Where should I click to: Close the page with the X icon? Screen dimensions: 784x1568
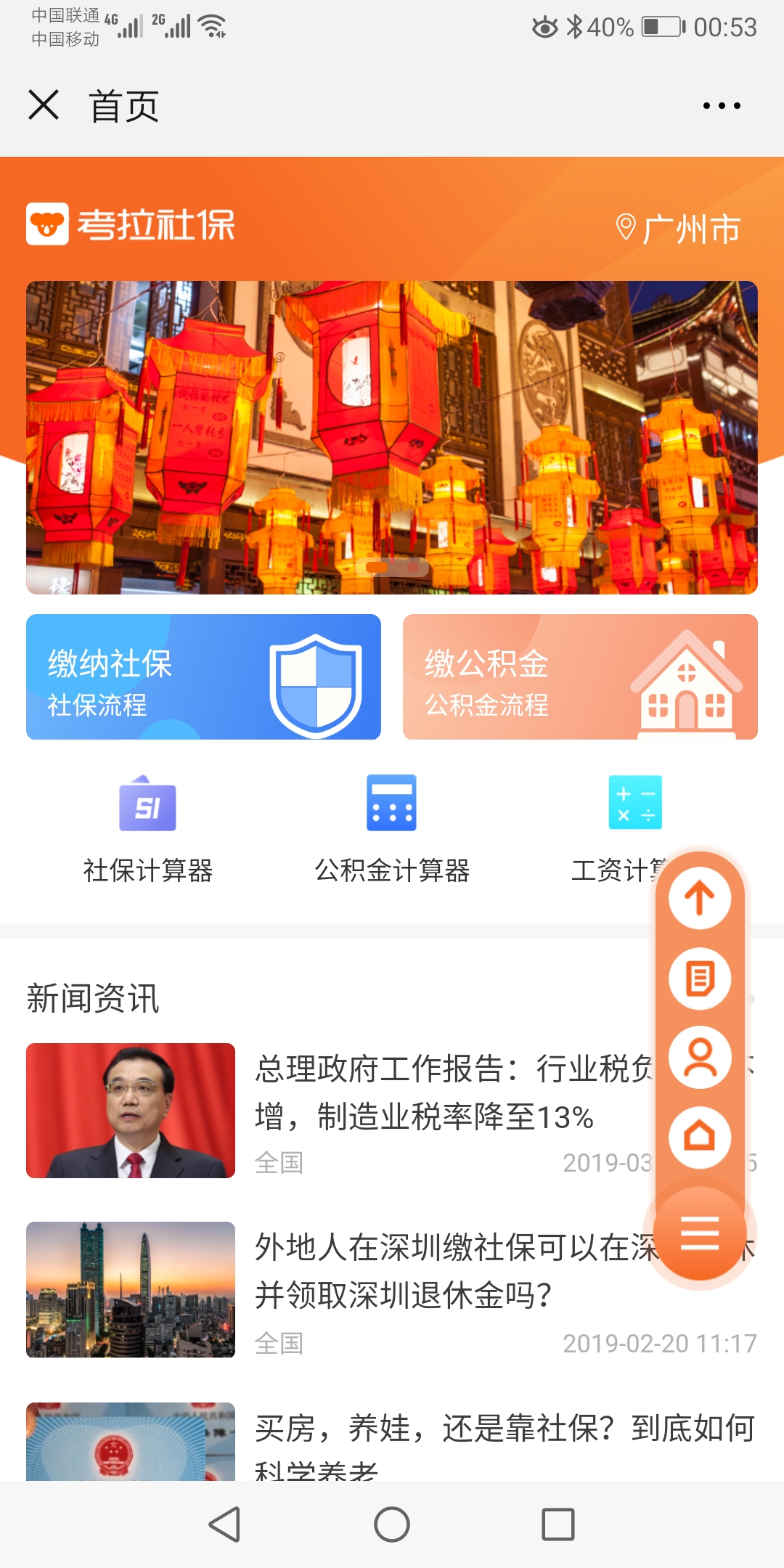click(x=44, y=105)
